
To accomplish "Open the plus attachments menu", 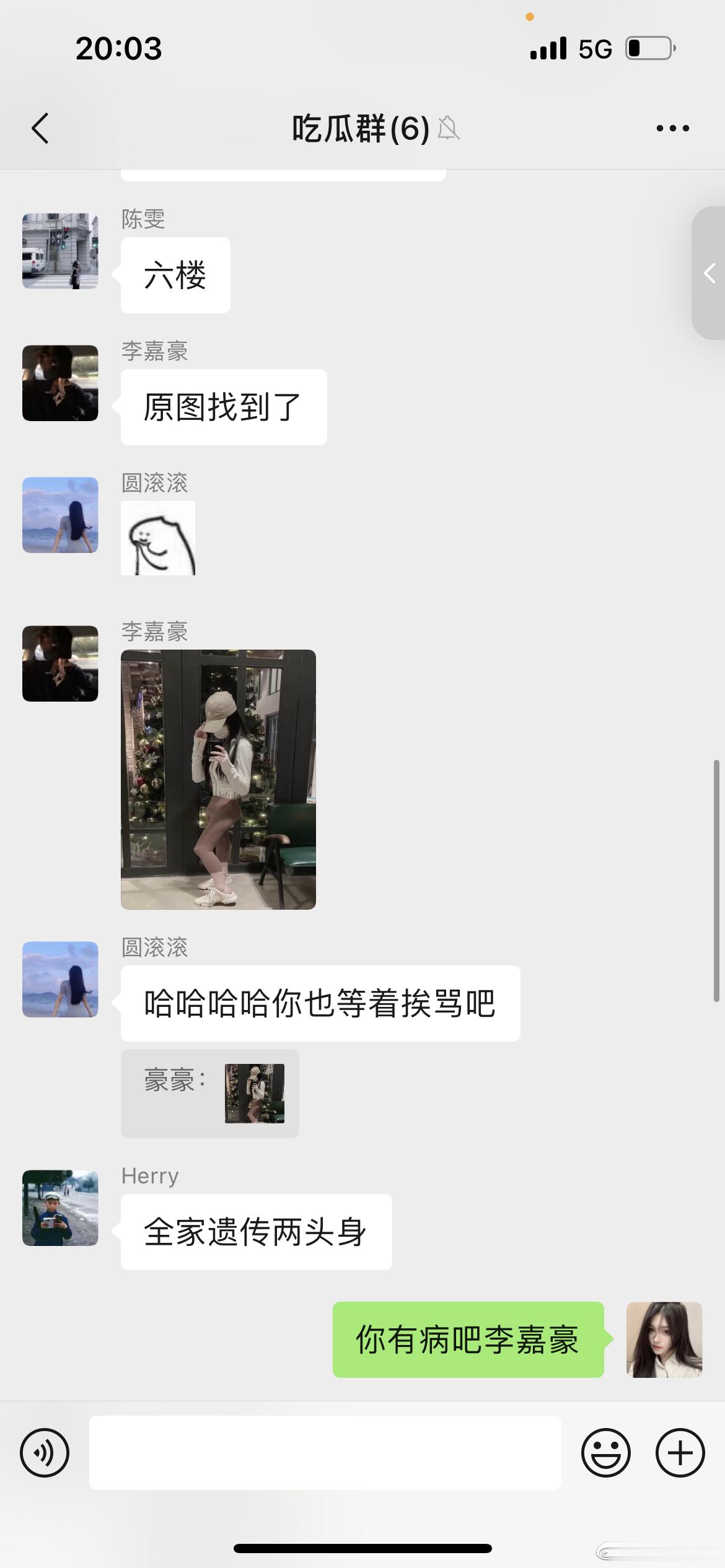I will tap(680, 1452).
